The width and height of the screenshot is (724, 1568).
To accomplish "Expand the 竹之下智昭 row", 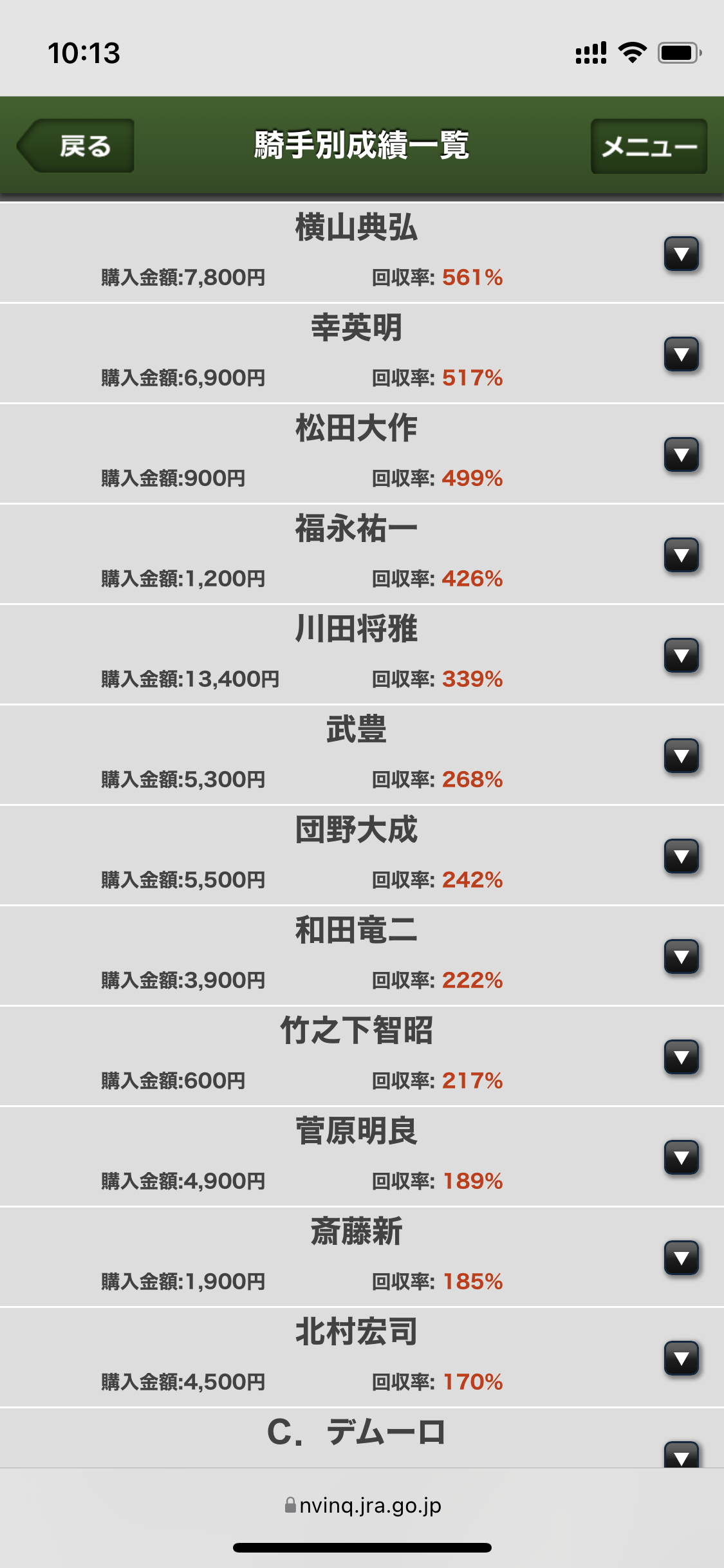I will 682,1058.
